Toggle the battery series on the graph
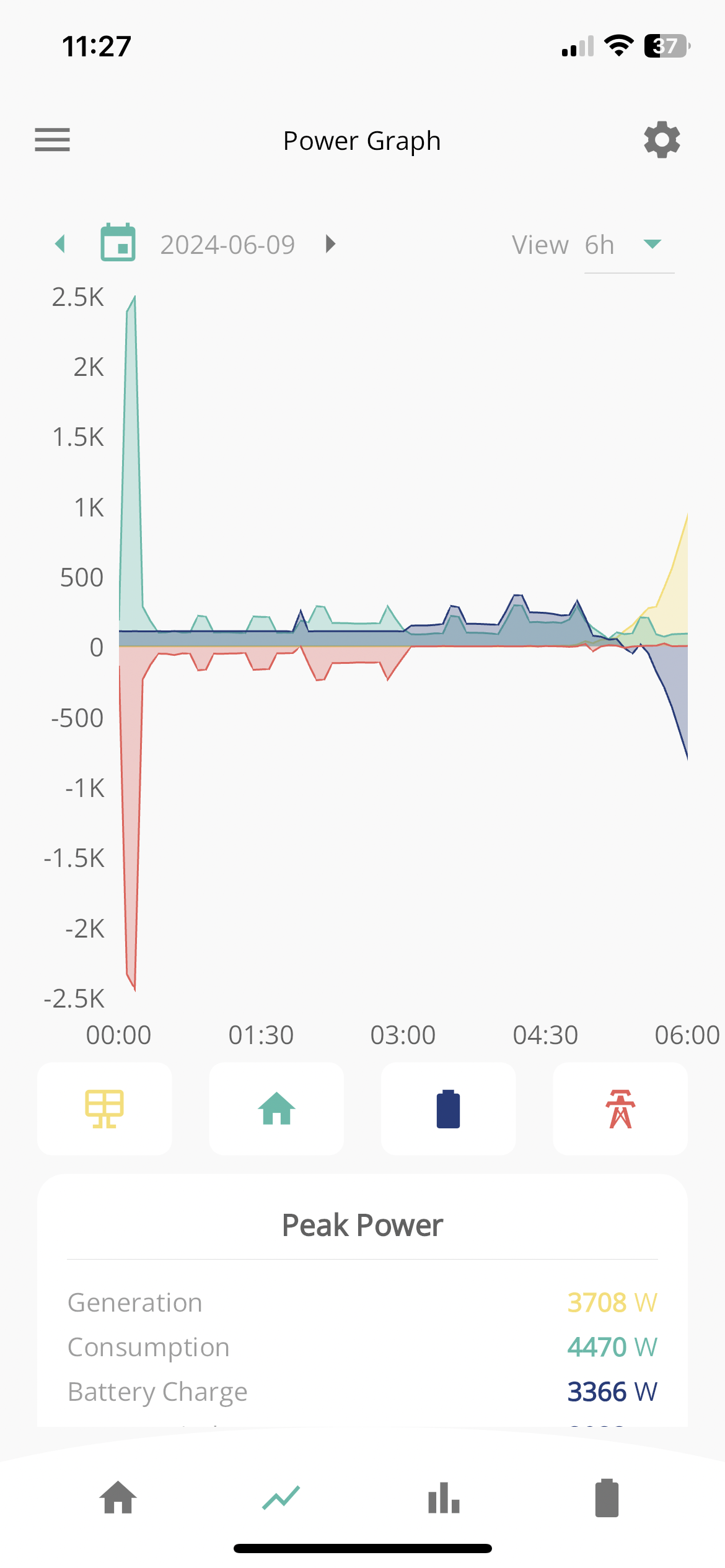 coord(448,1108)
